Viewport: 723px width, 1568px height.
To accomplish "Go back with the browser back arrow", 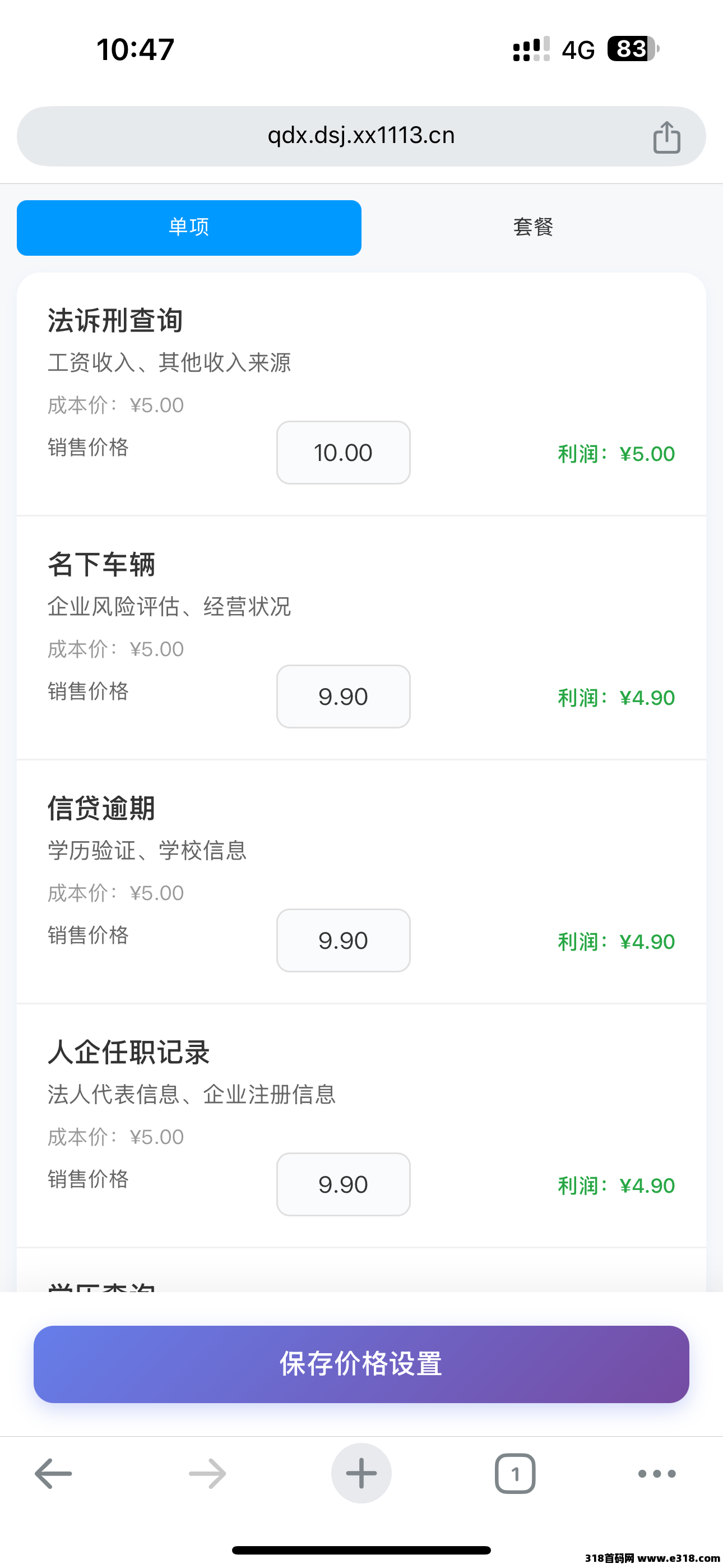I will 54,1474.
